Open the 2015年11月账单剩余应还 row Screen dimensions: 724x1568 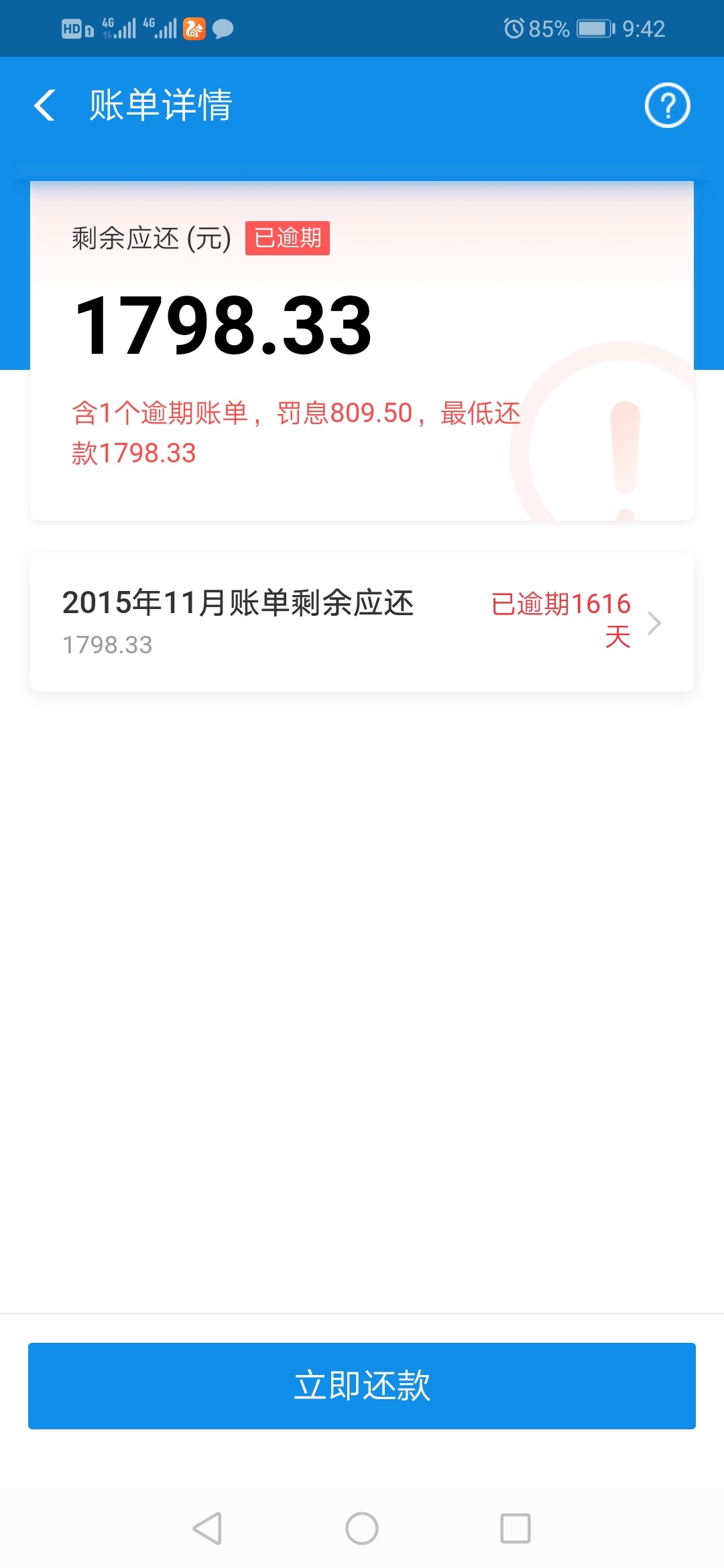point(362,622)
